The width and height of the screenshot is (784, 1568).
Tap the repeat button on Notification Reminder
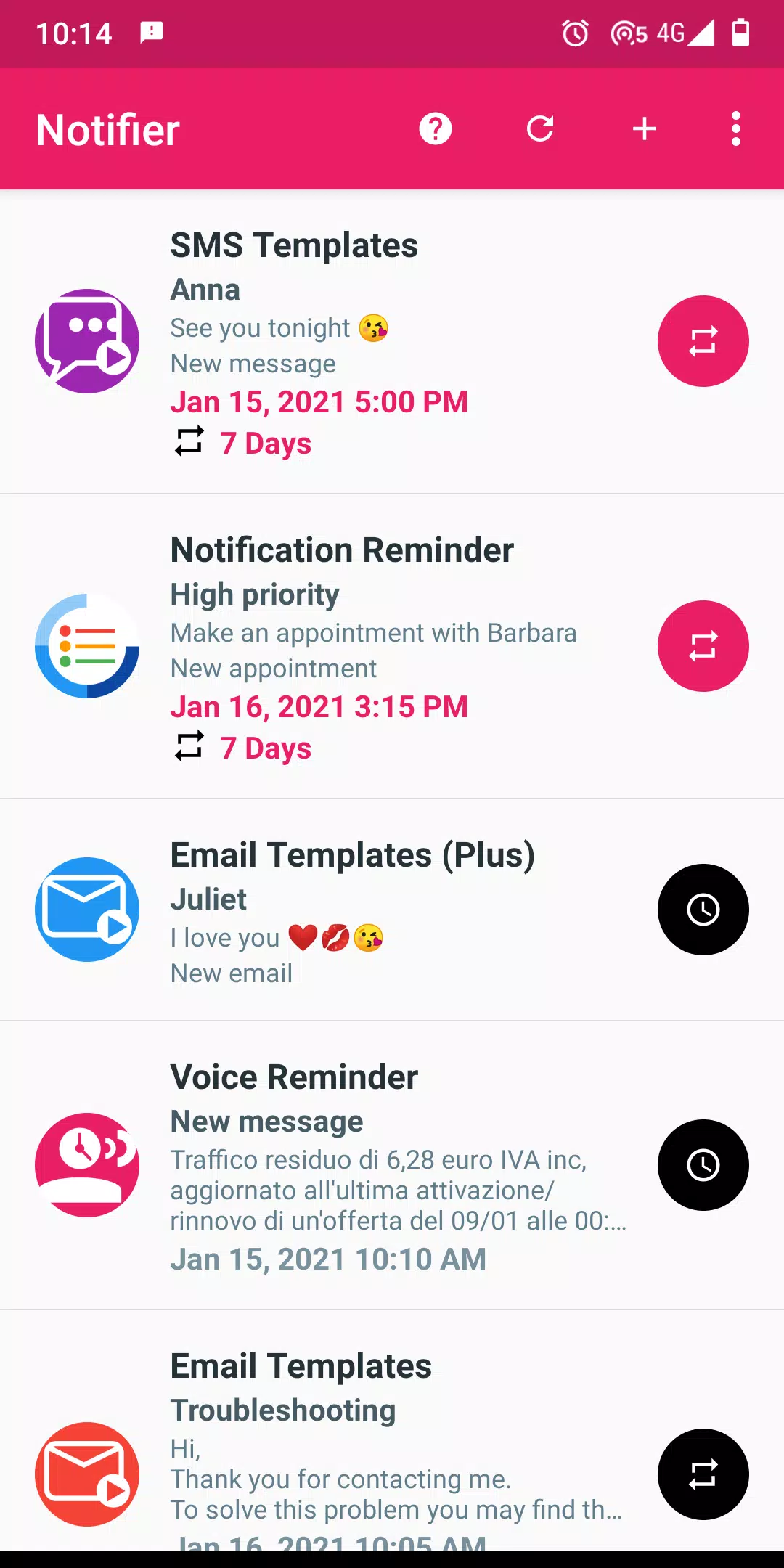[x=703, y=646]
